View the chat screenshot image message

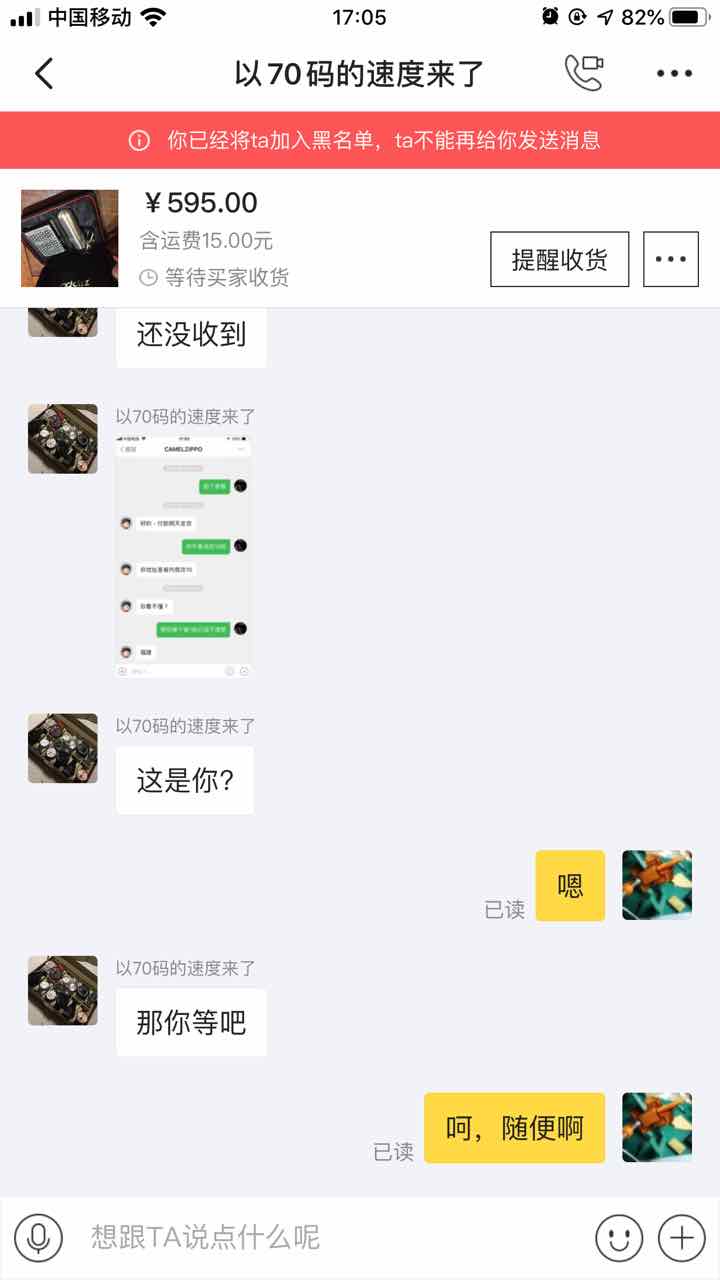click(x=183, y=557)
